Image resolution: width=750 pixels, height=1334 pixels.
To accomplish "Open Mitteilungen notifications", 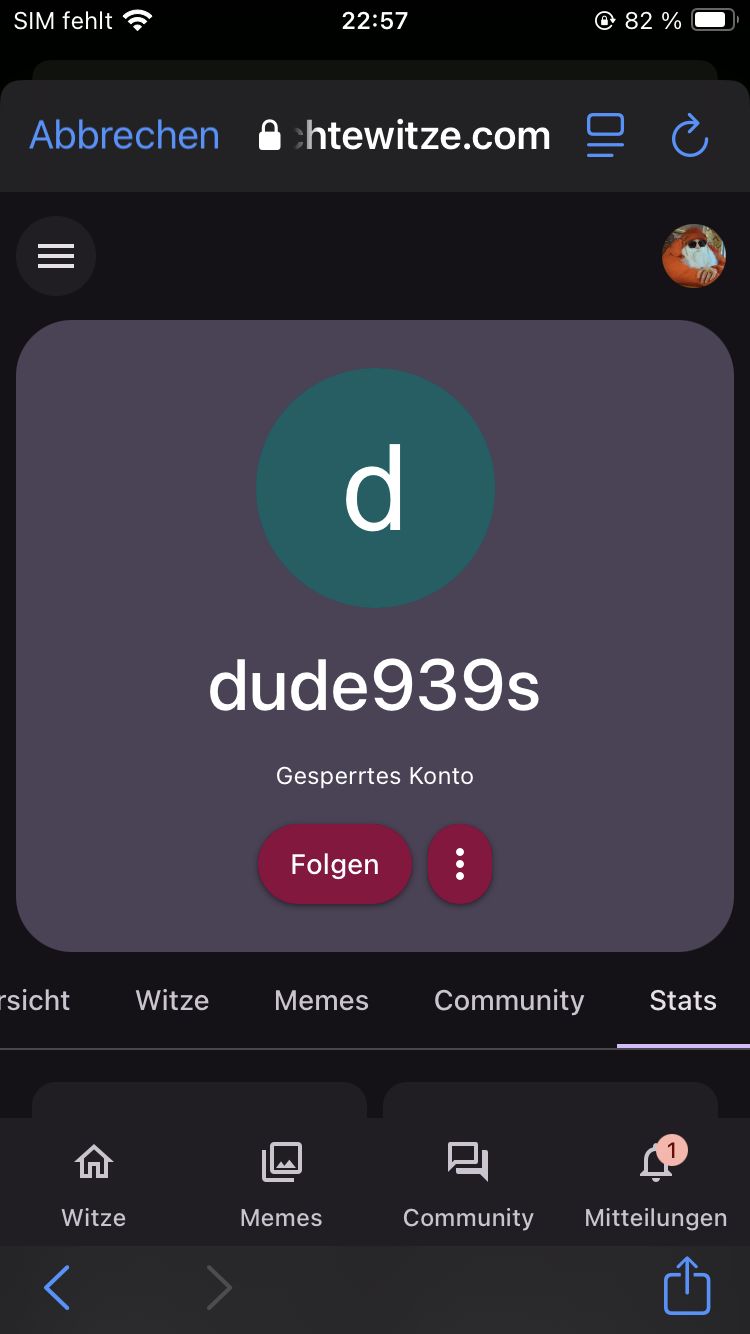I will pos(655,1186).
